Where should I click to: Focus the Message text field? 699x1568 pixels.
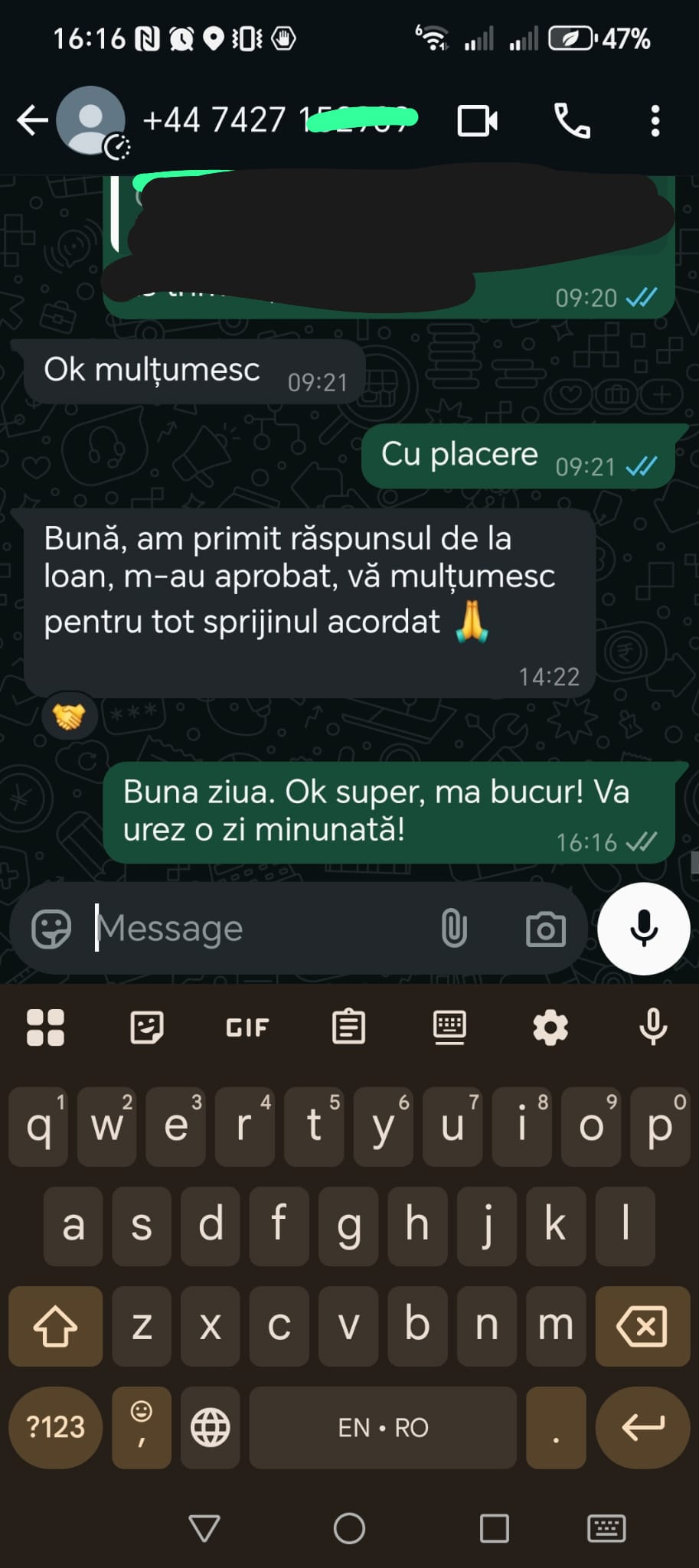(260, 928)
